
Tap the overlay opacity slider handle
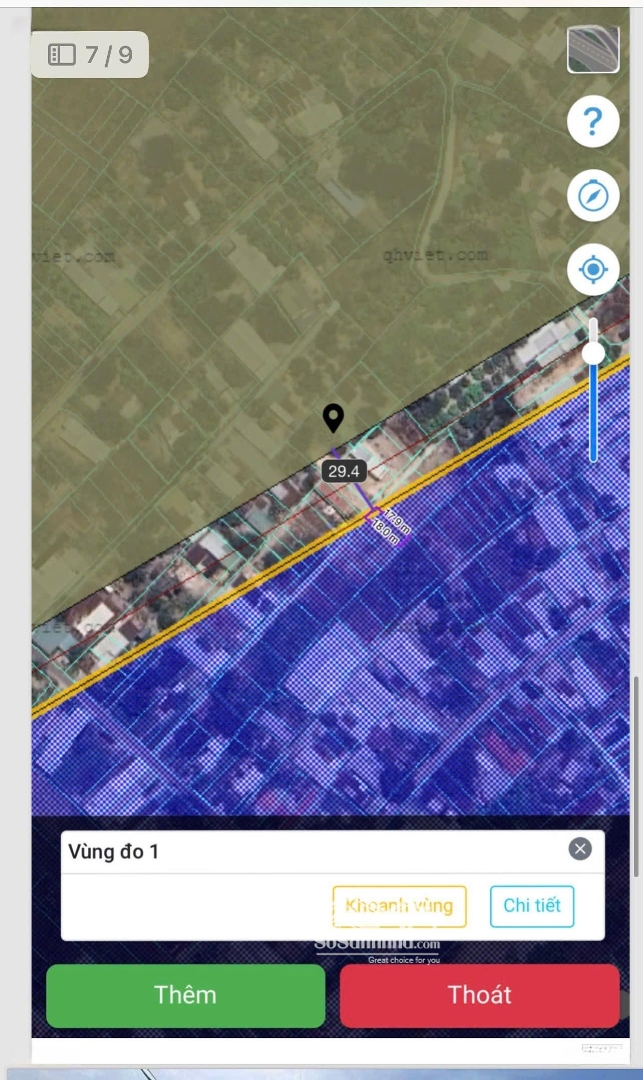pos(593,353)
